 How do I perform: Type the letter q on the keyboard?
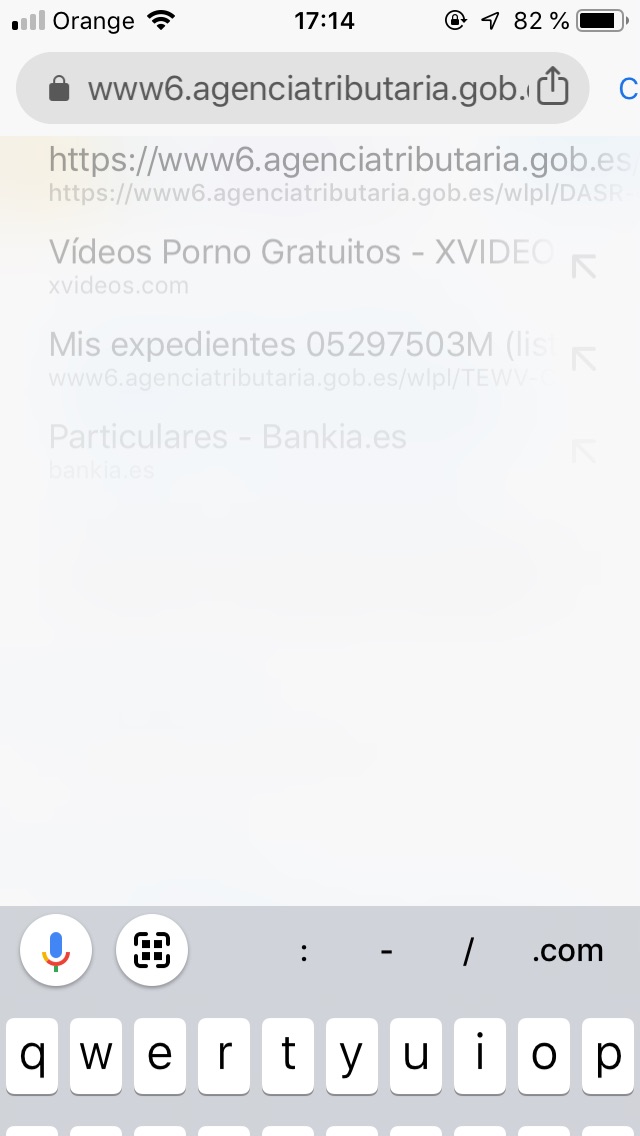click(x=32, y=1056)
